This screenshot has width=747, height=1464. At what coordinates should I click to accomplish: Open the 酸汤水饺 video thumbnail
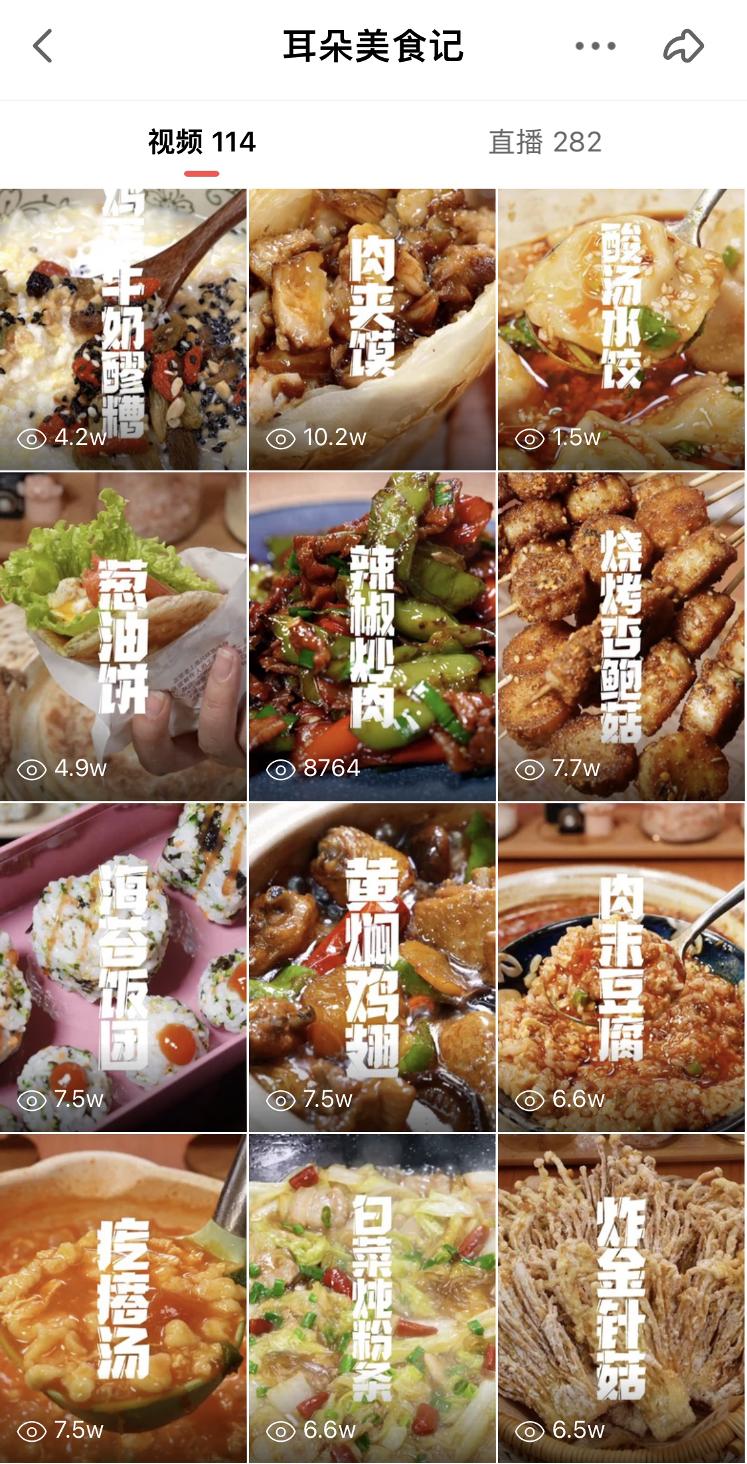(620, 320)
